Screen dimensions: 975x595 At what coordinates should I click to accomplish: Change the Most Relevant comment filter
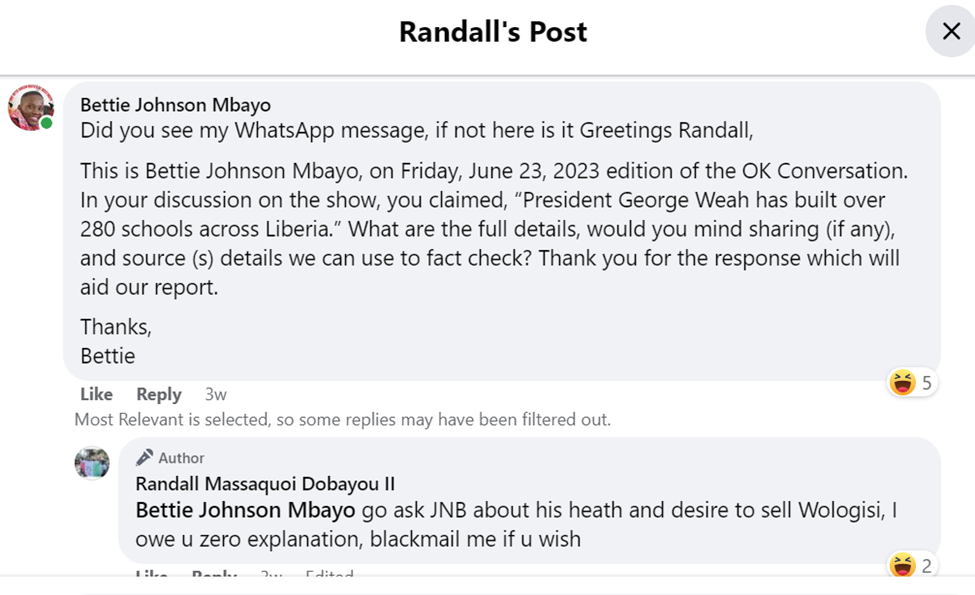coord(343,419)
